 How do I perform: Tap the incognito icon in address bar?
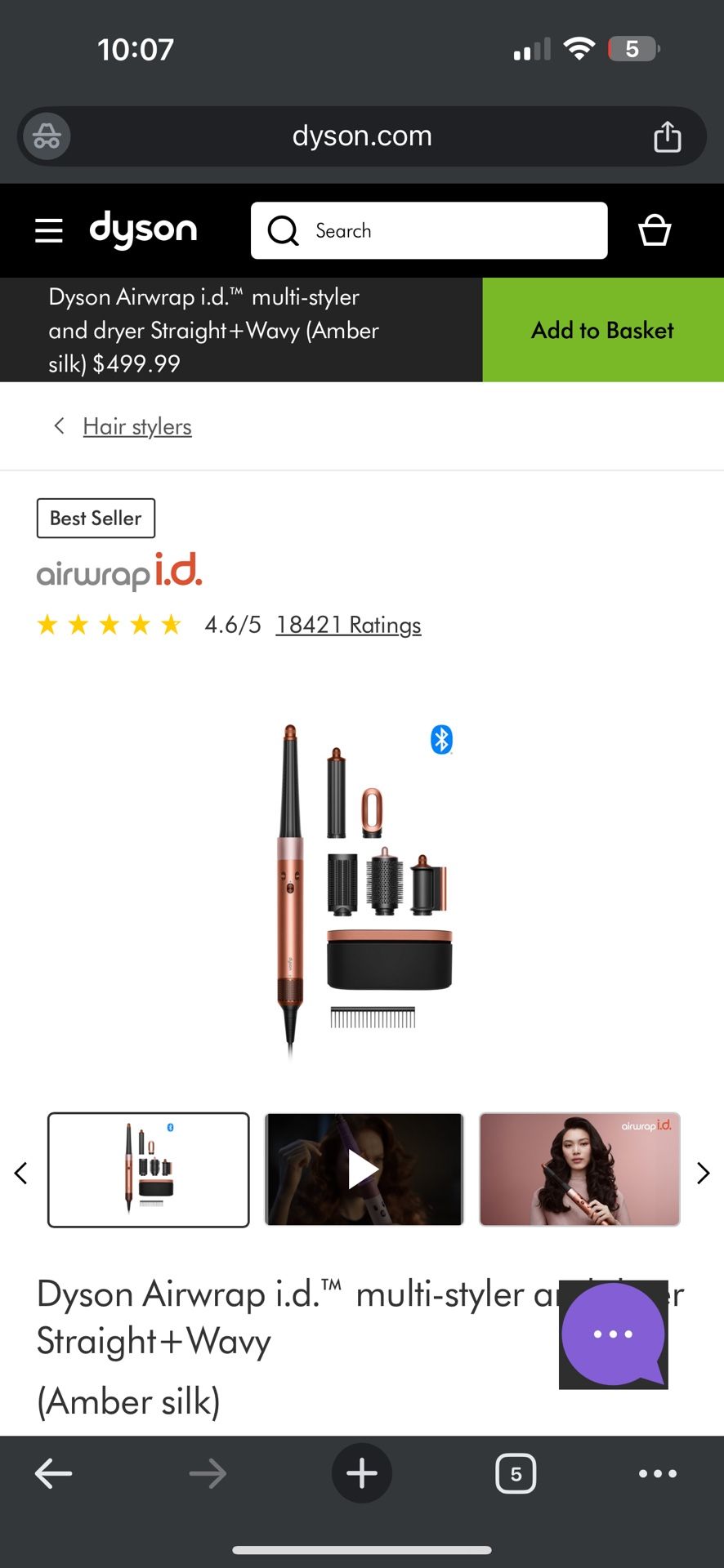click(47, 136)
